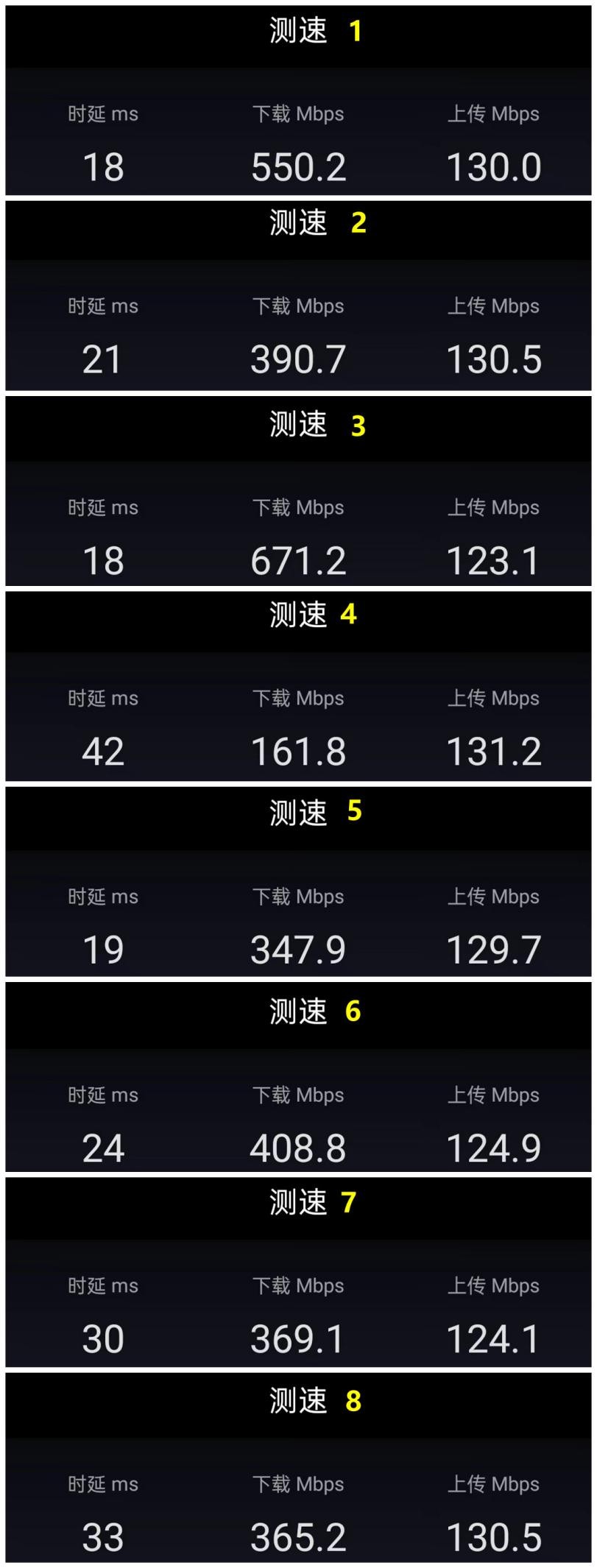
Task: Click the yellow number 5 label
Action: pyautogui.click(x=355, y=813)
